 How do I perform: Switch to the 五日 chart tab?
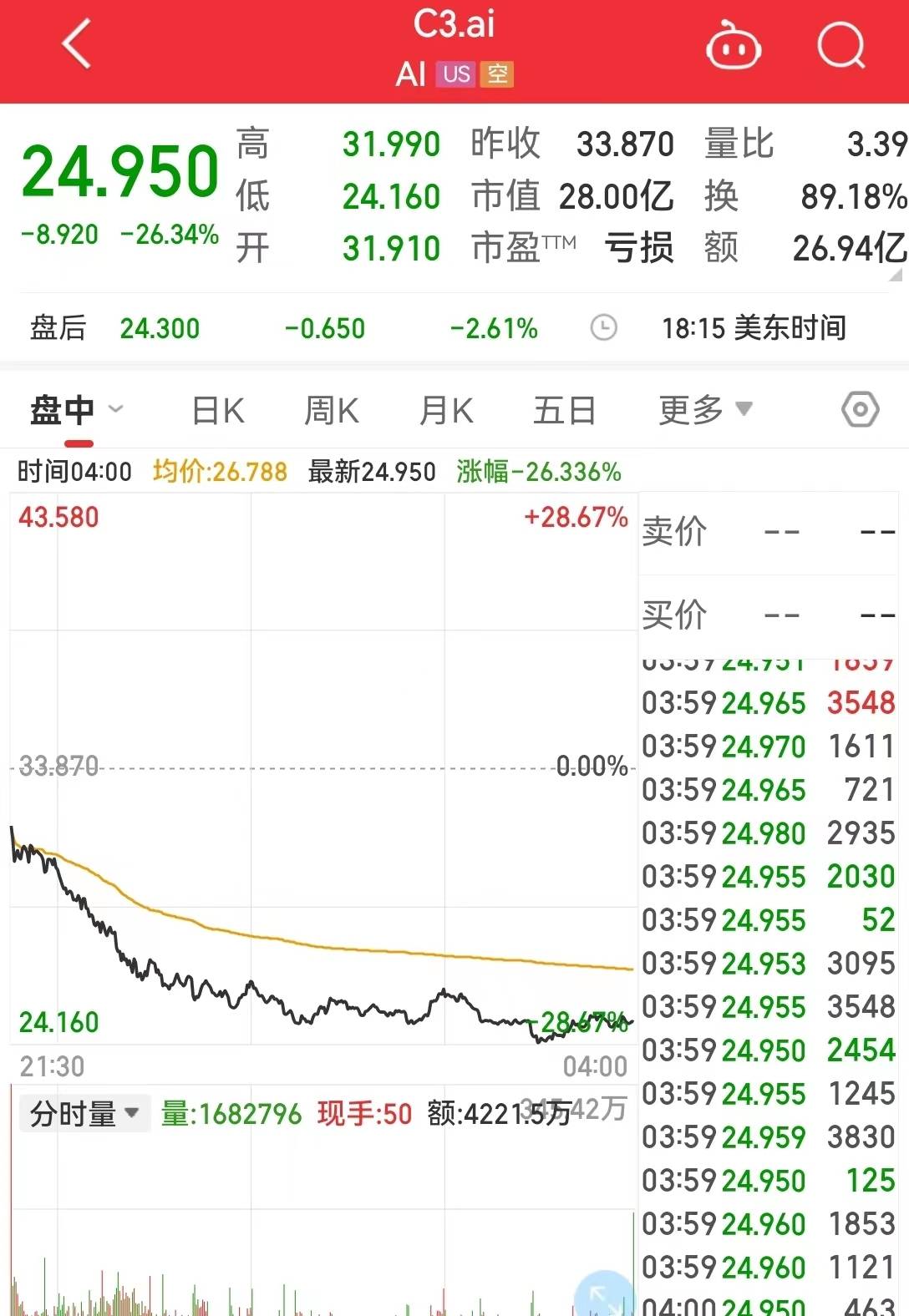[x=565, y=409]
